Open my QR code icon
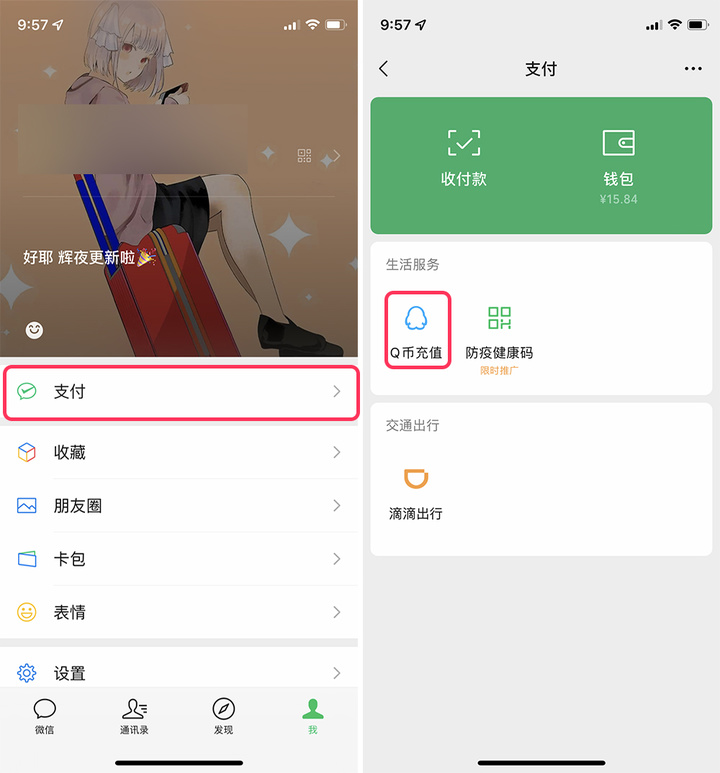Screen dimensions: 720x773 [305, 156]
